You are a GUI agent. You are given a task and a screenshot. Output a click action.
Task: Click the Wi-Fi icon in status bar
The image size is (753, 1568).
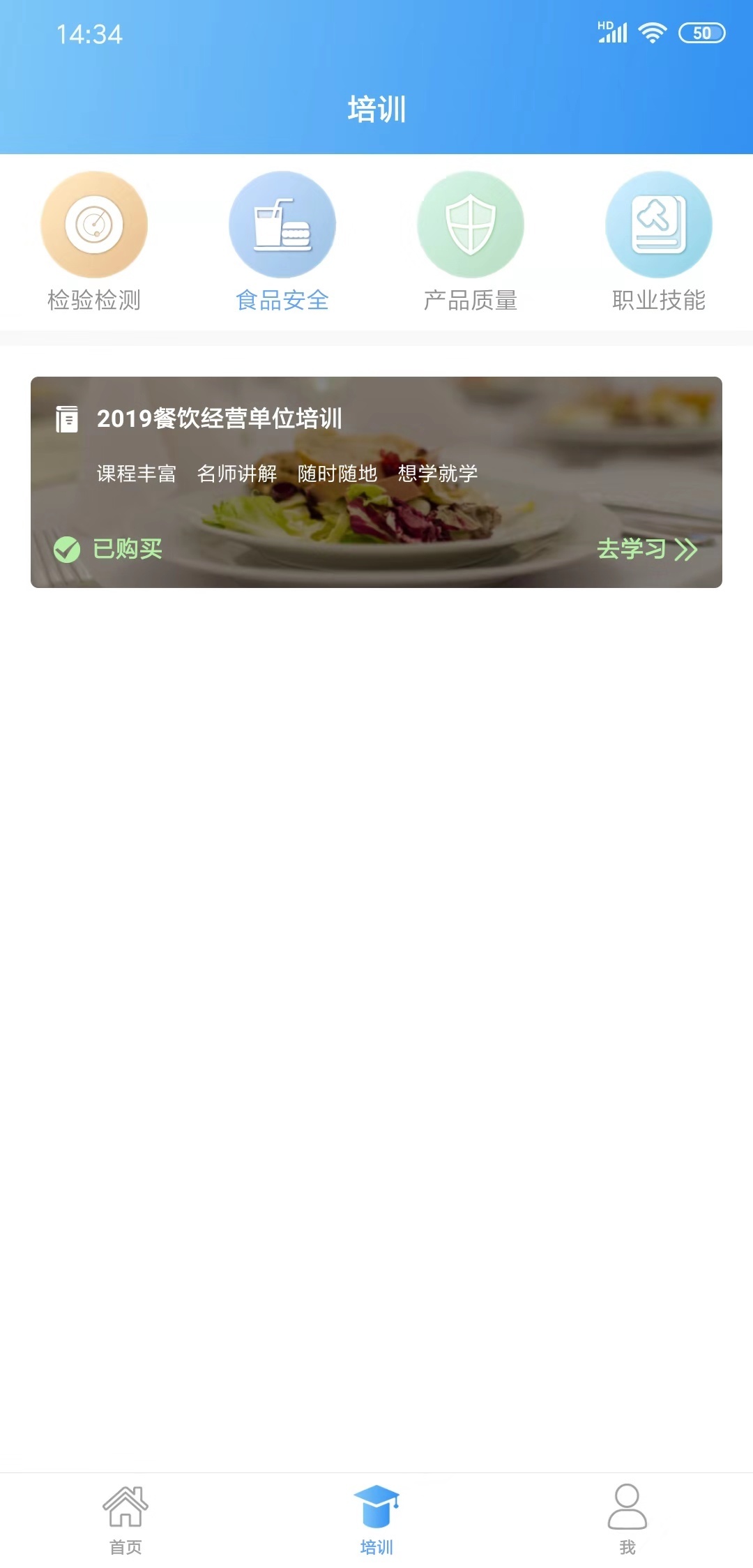click(653, 31)
